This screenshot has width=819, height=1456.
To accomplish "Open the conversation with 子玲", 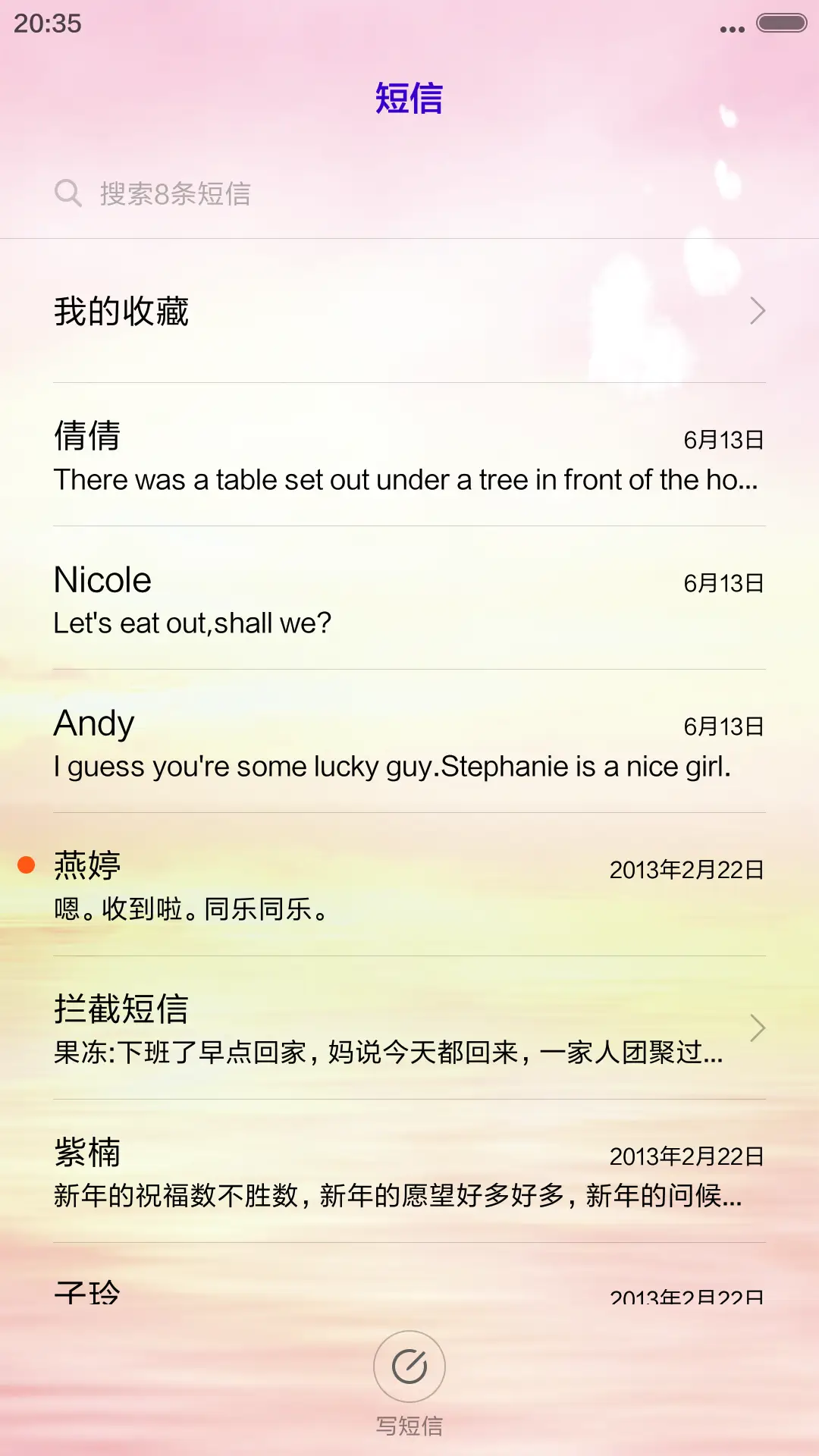I will (x=303, y=1289).
